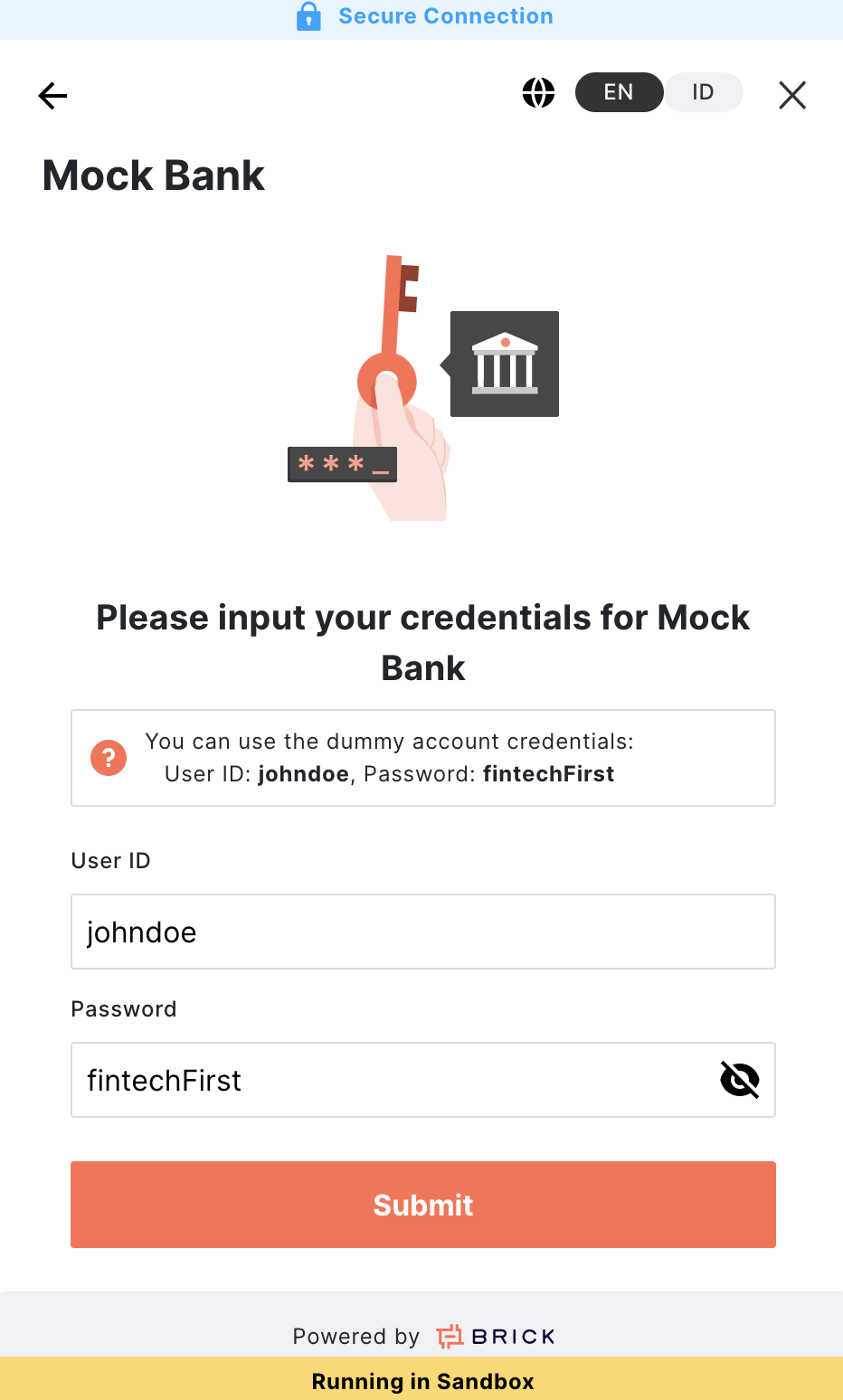Viewport: 843px width, 1400px height.
Task: Toggle password visibility eye icon
Action: click(740, 1080)
